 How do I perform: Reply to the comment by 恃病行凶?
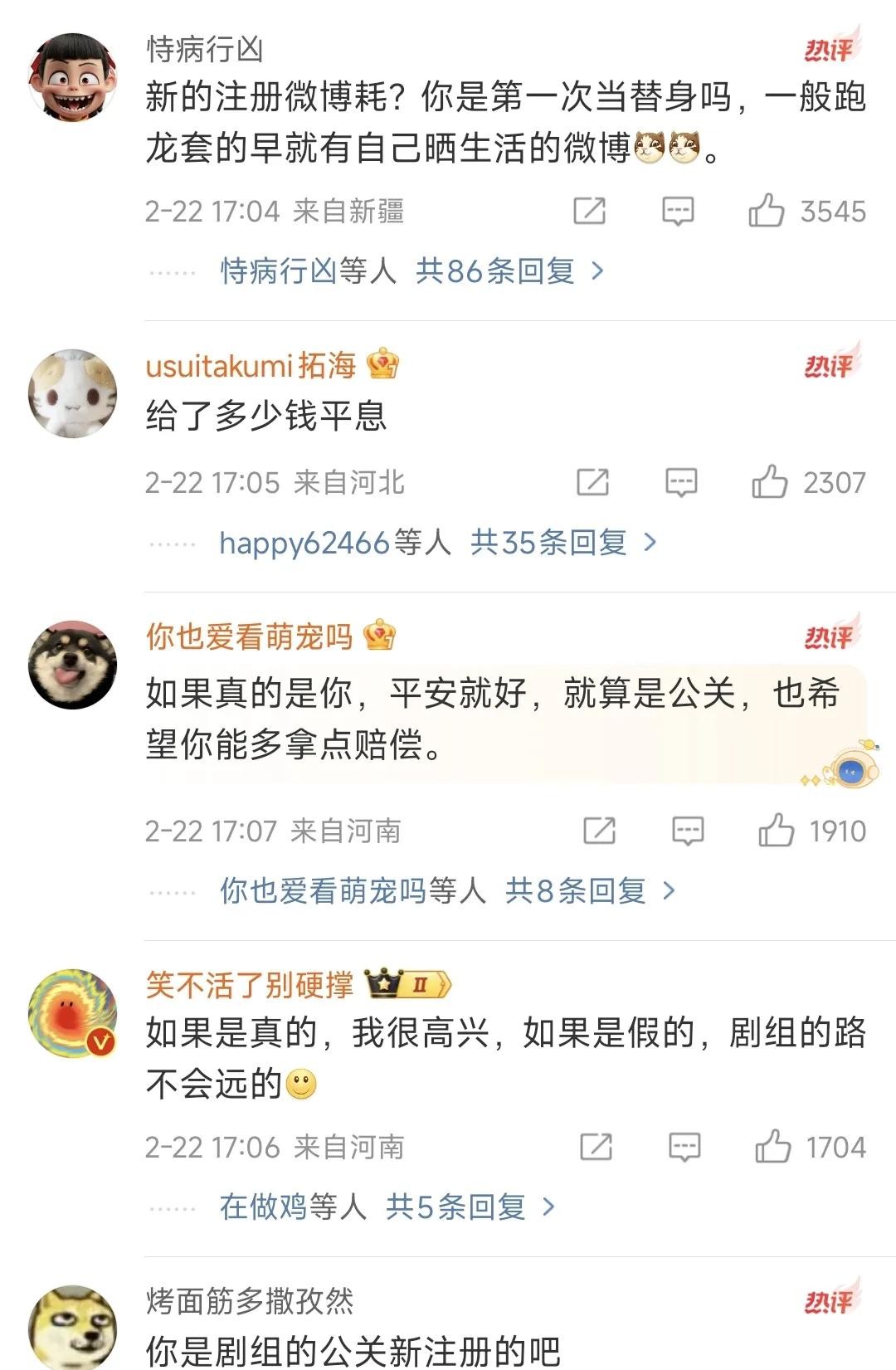(678, 211)
